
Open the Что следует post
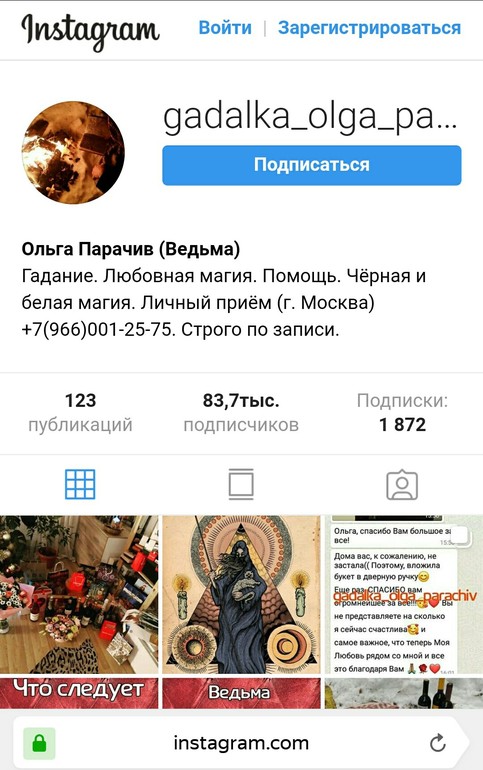click(x=79, y=693)
